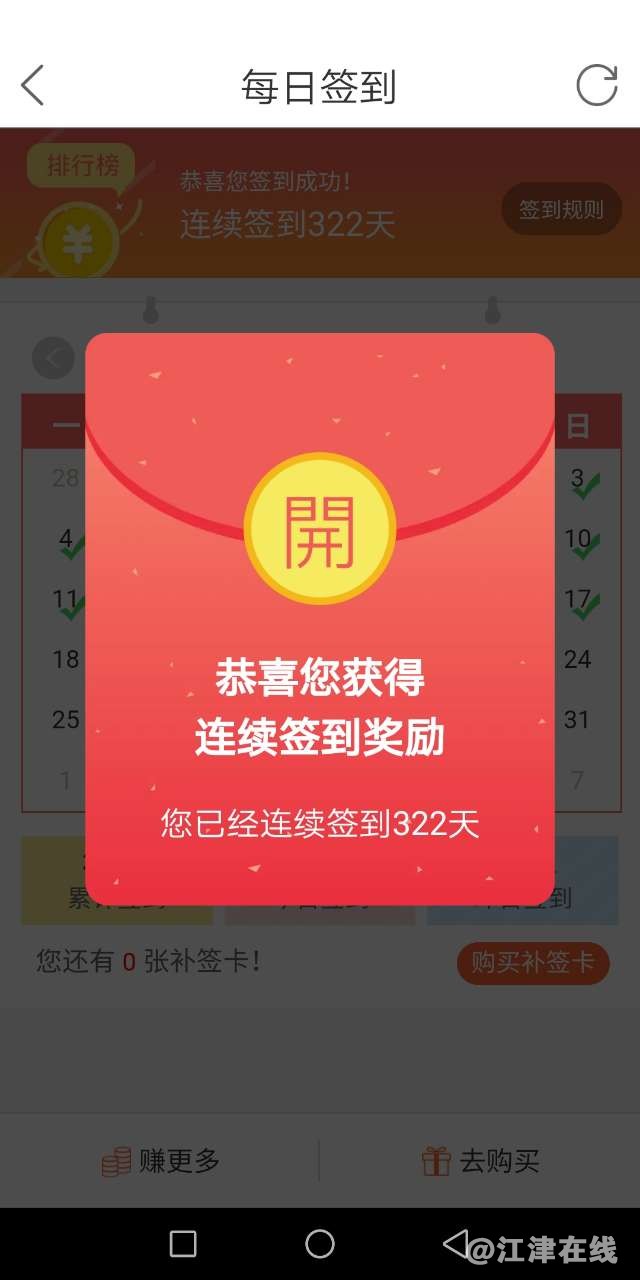Refresh the sign-in page
640x1280 pixels.
point(597,86)
